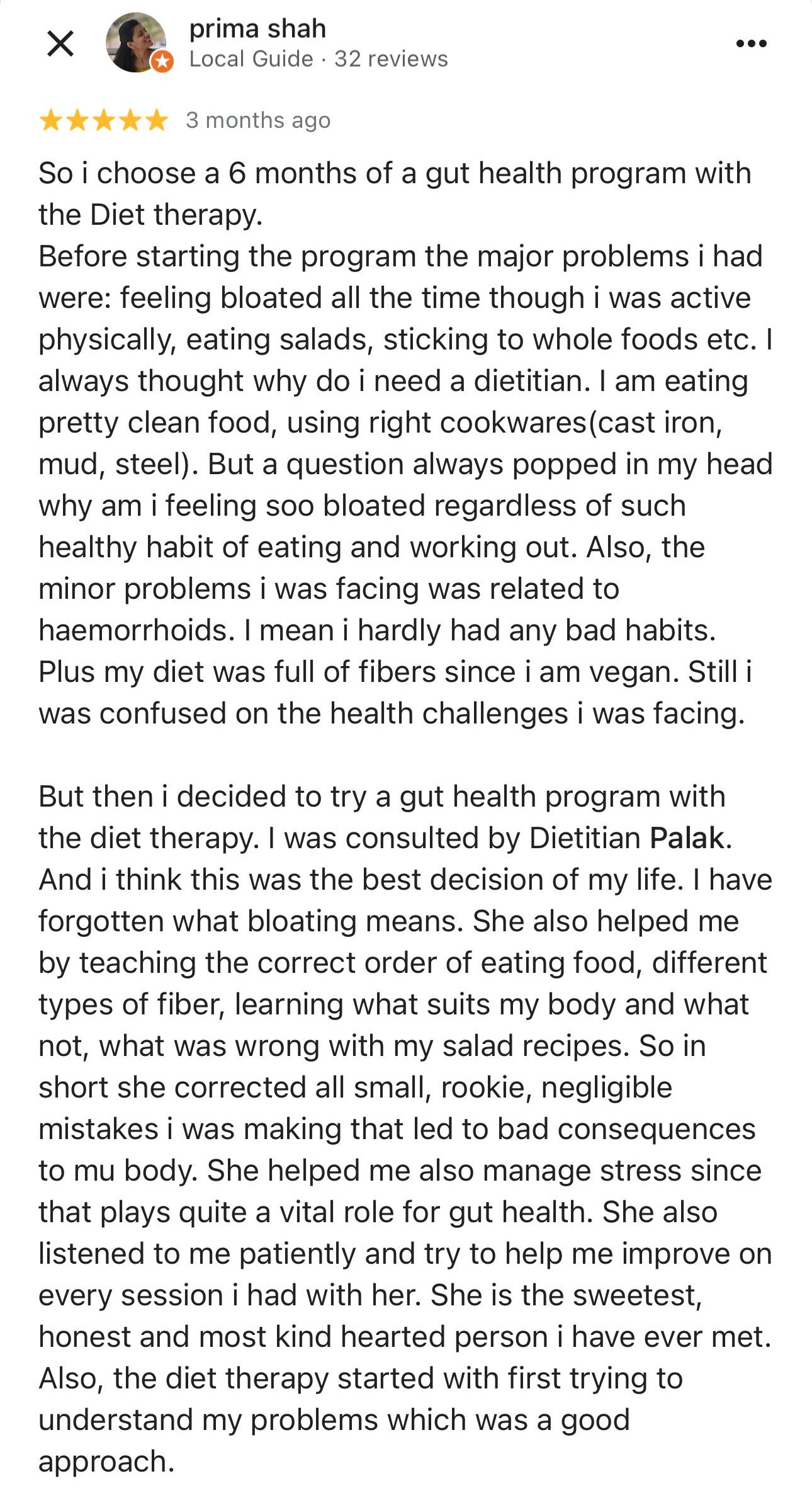Close the review with the X button
The height and width of the screenshot is (1498, 812).
coord(60,43)
